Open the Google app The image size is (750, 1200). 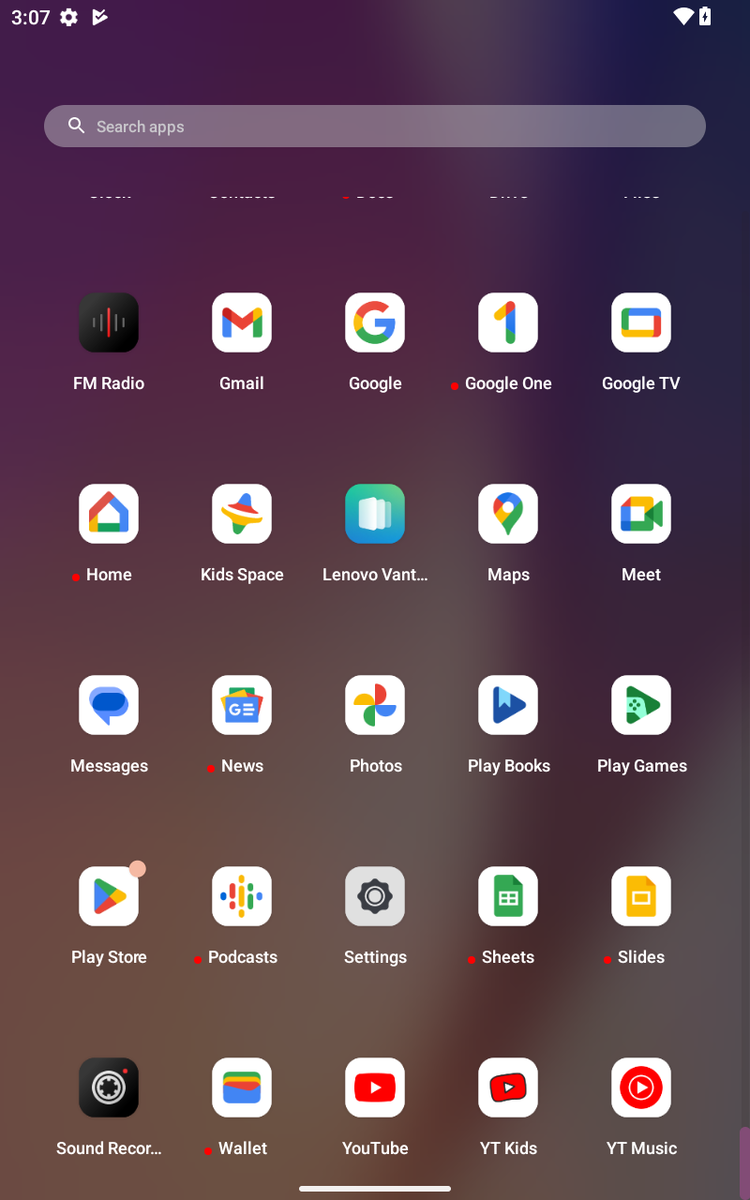point(375,323)
